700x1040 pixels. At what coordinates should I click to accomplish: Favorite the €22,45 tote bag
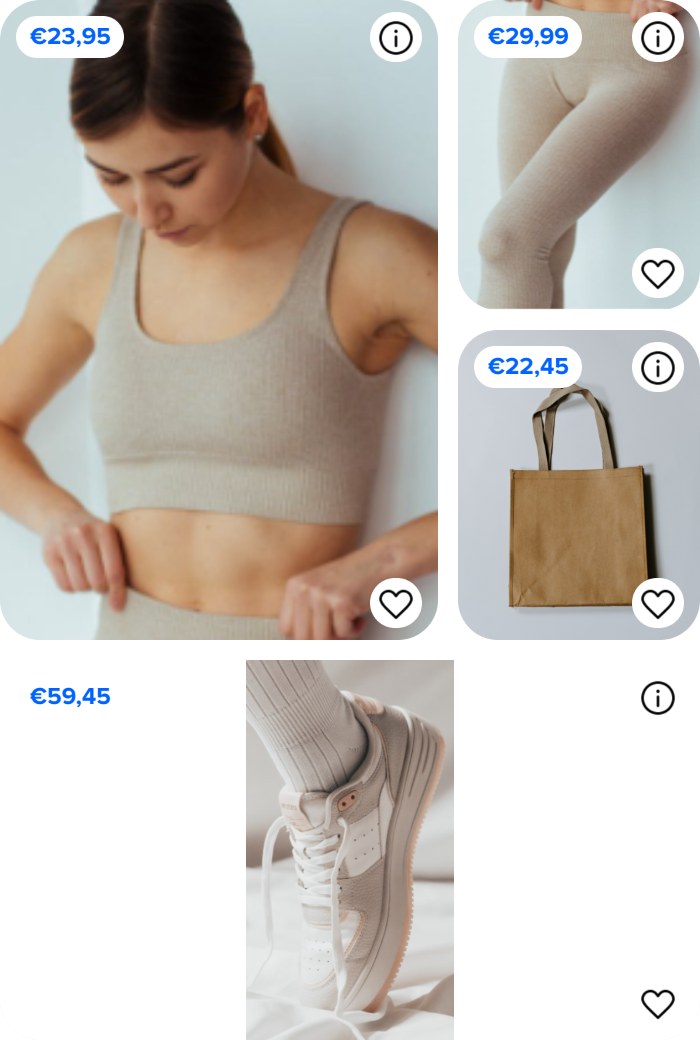click(x=657, y=603)
